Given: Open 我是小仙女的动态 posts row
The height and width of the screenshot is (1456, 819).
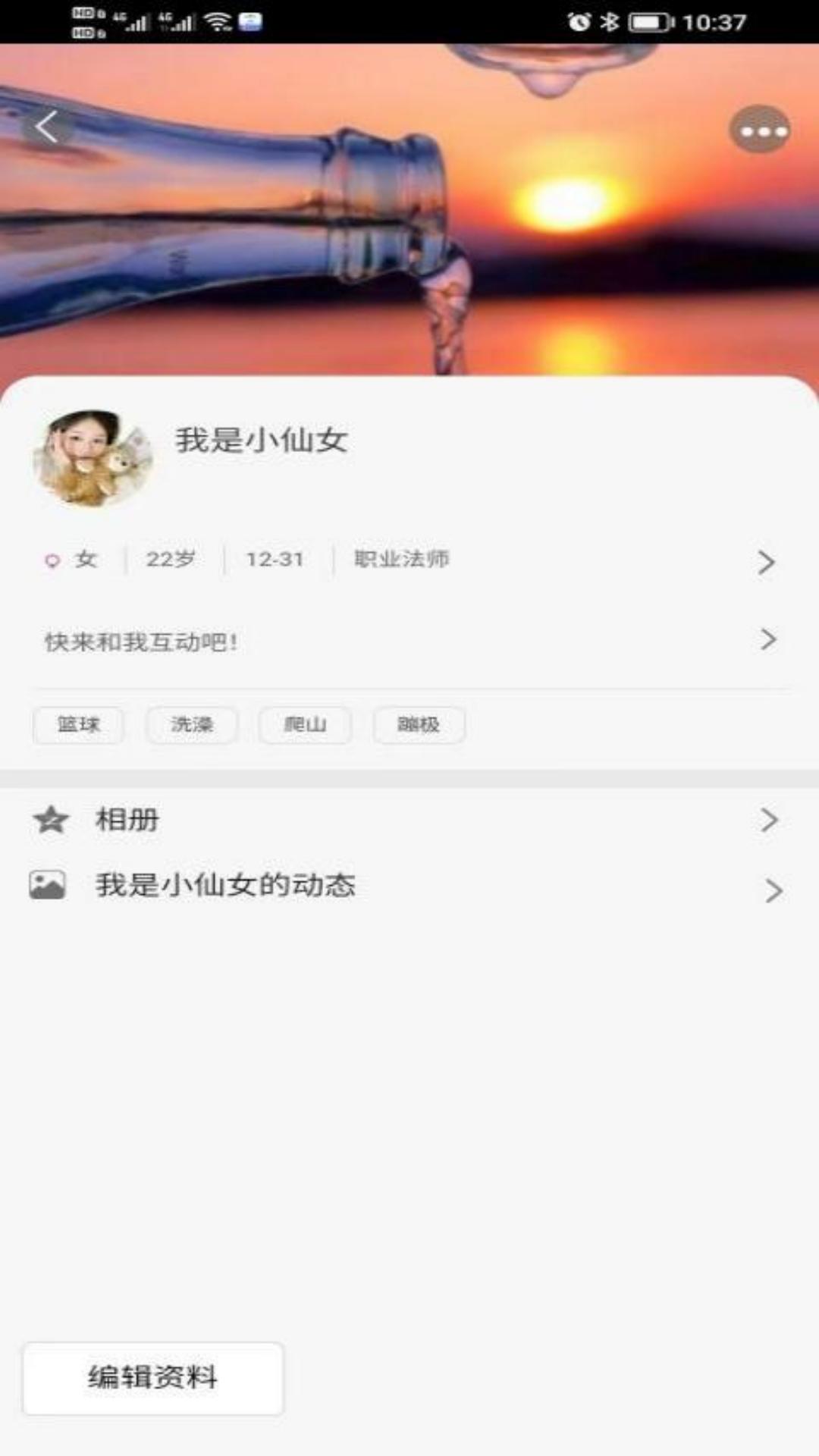Looking at the screenshot, I should [409, 886].
